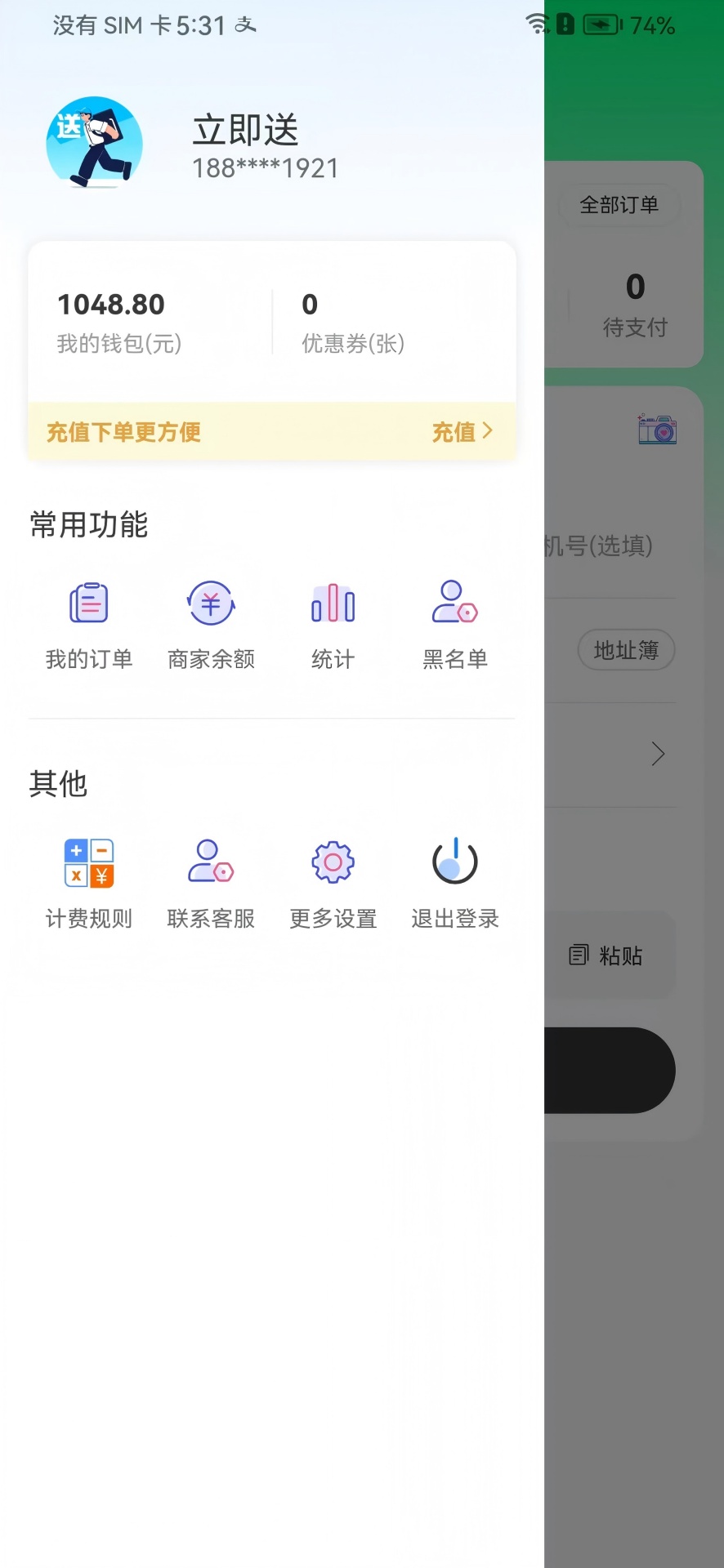Open the 统计 statistics panel
Viewport: 724px width, 1568px height.
pyautogui.click(x=332, y=604)
